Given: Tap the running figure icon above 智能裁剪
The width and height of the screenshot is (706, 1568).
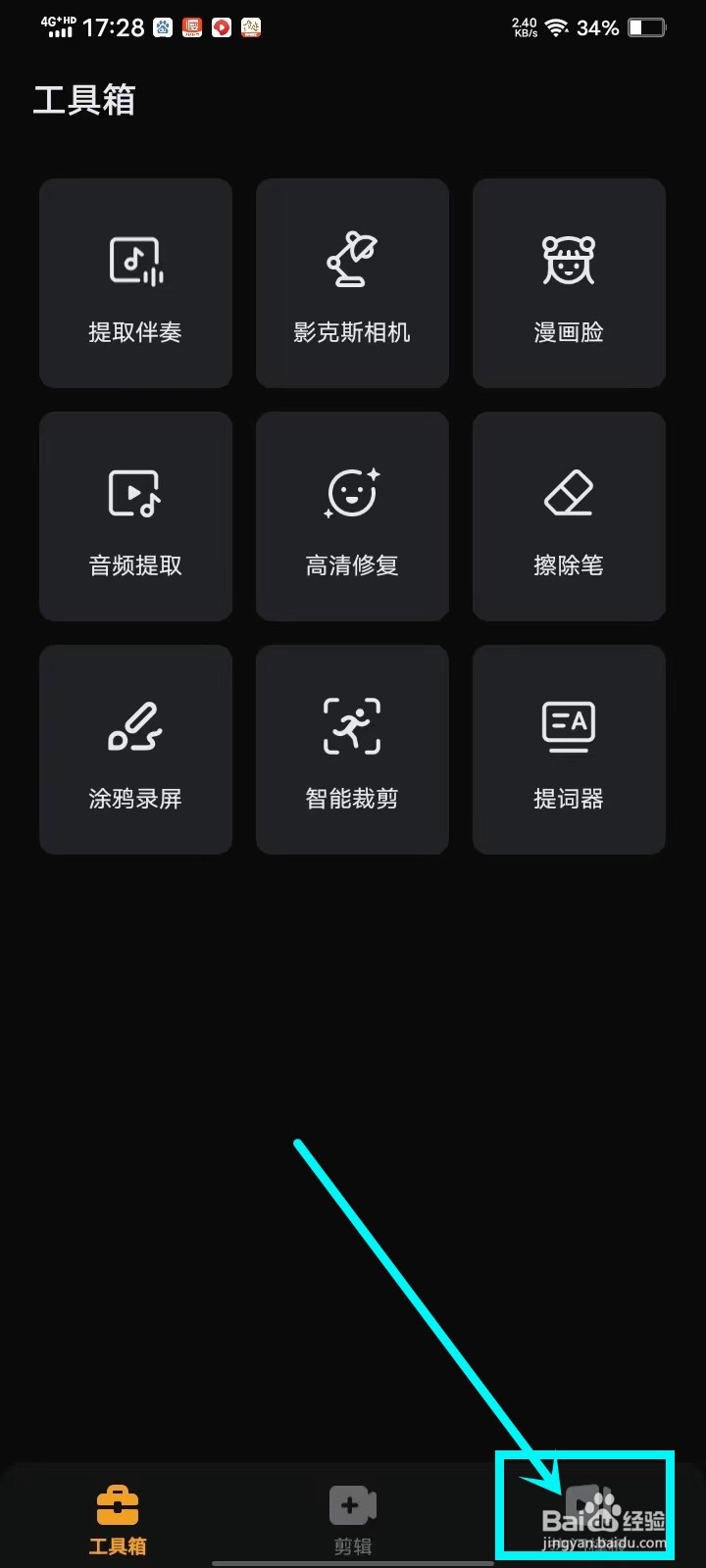Looking at the screenshot, I should (352, 725).
